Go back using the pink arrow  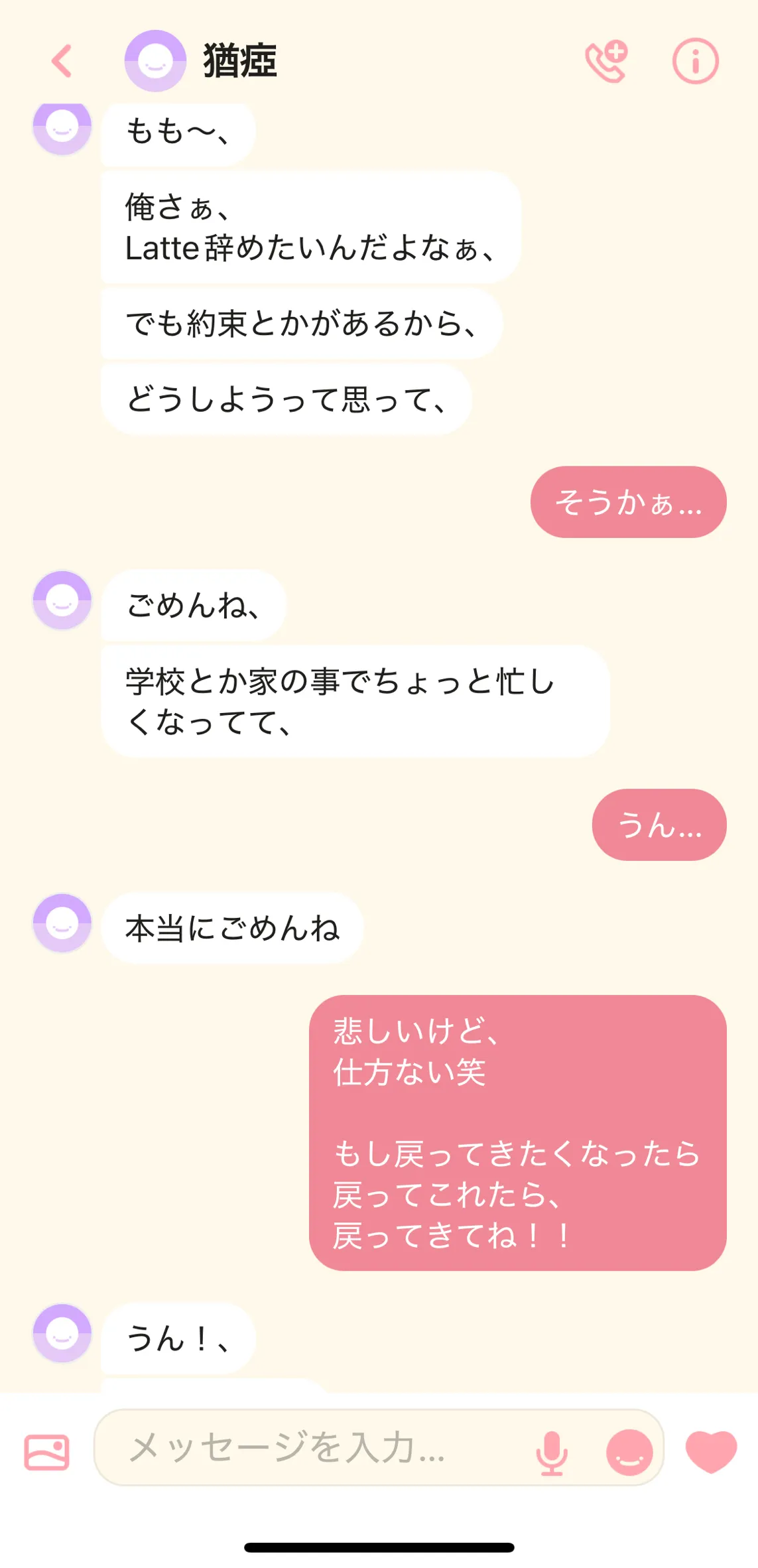click(62, 61)
